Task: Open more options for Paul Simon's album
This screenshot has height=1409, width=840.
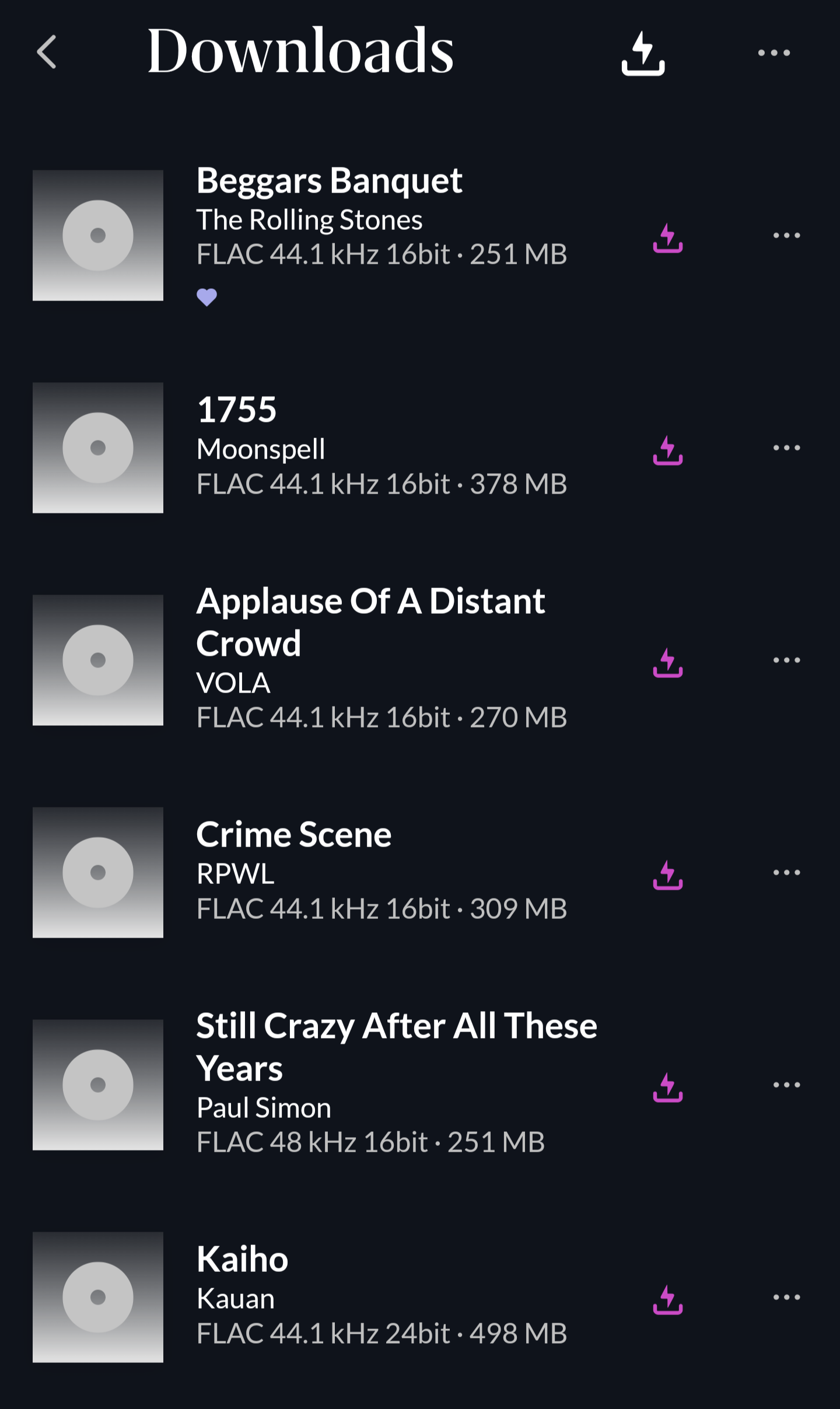Action: (786, 1085)
